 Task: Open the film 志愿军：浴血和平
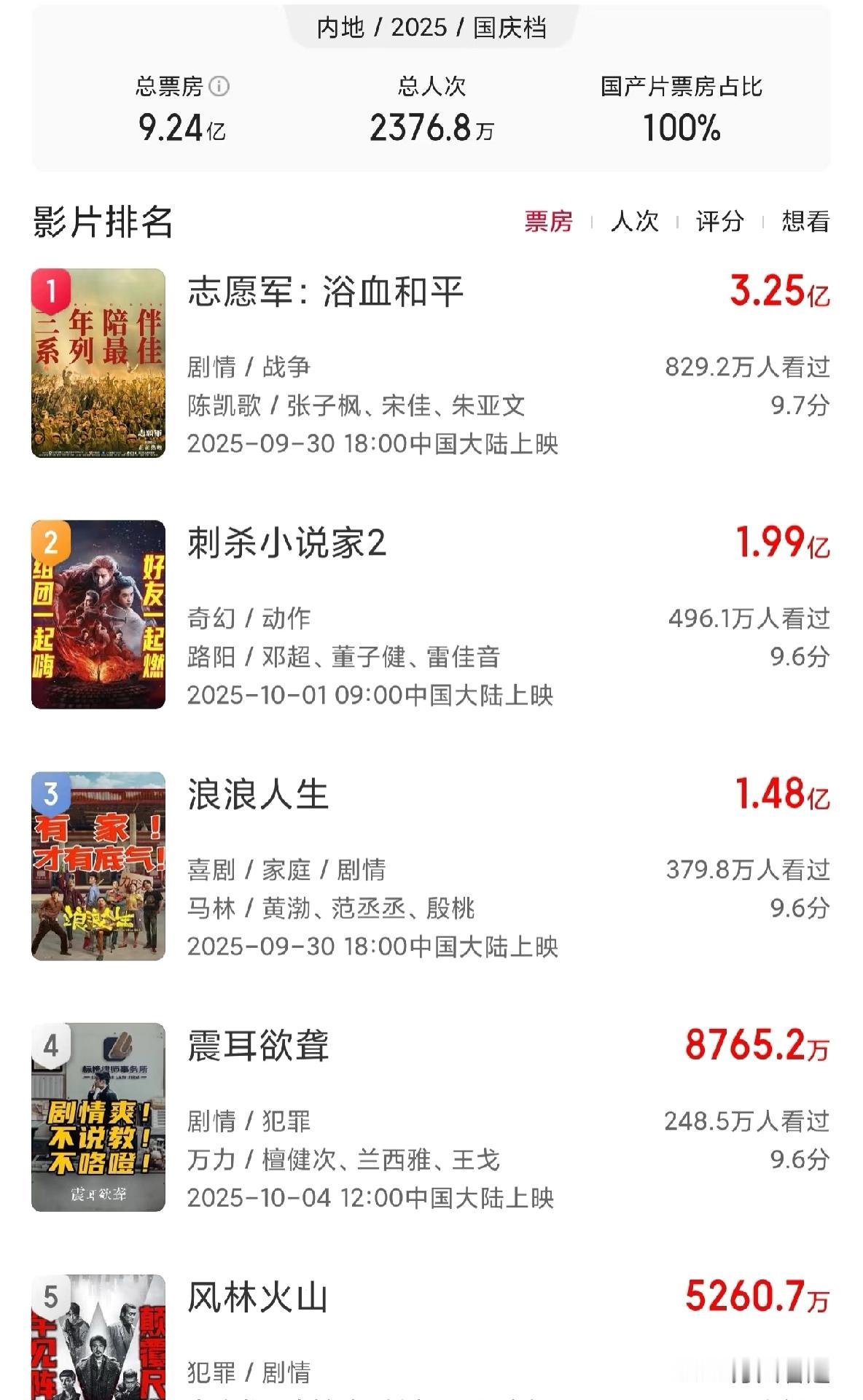(x=326, y=292)
